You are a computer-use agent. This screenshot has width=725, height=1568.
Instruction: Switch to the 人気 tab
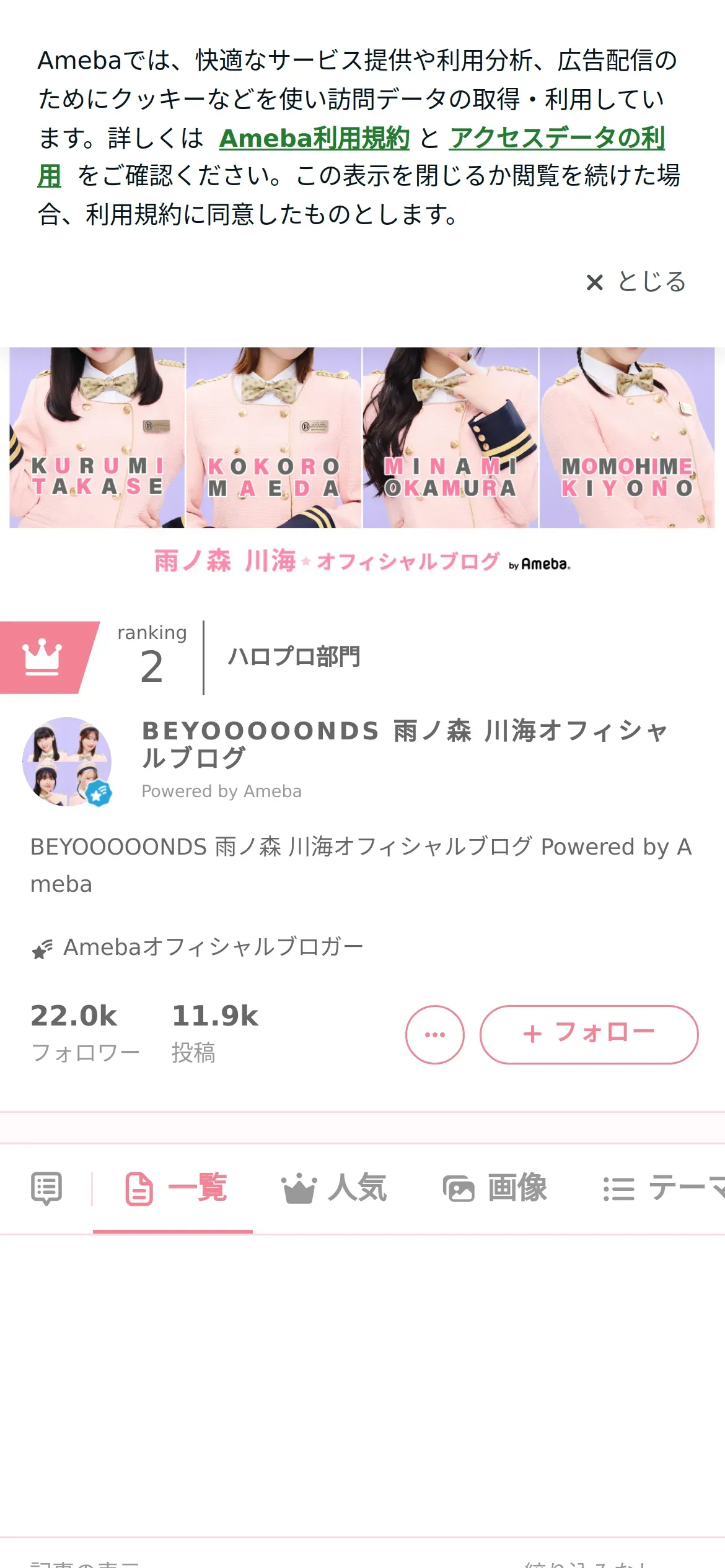(x=335, y=1188)
